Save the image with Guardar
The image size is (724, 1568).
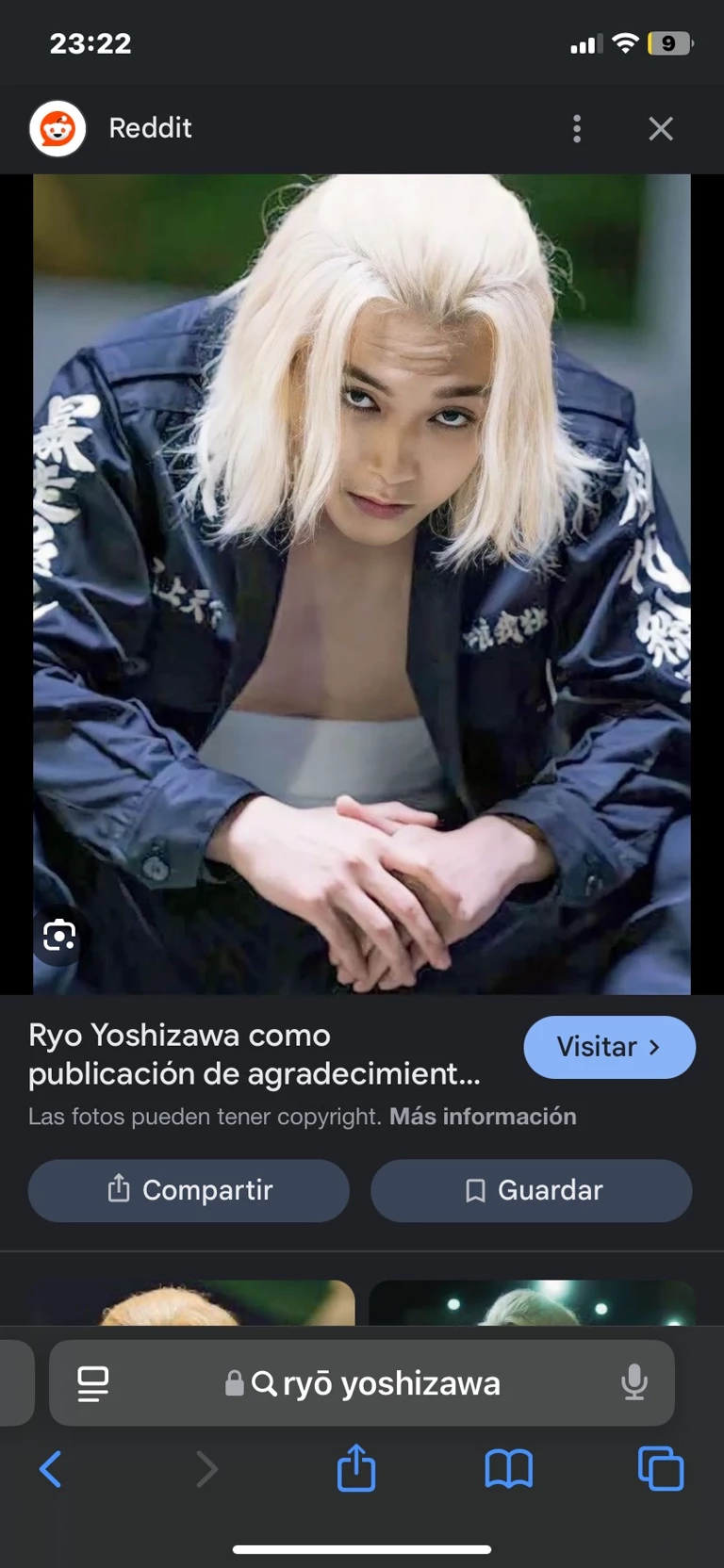[531, 1190]
